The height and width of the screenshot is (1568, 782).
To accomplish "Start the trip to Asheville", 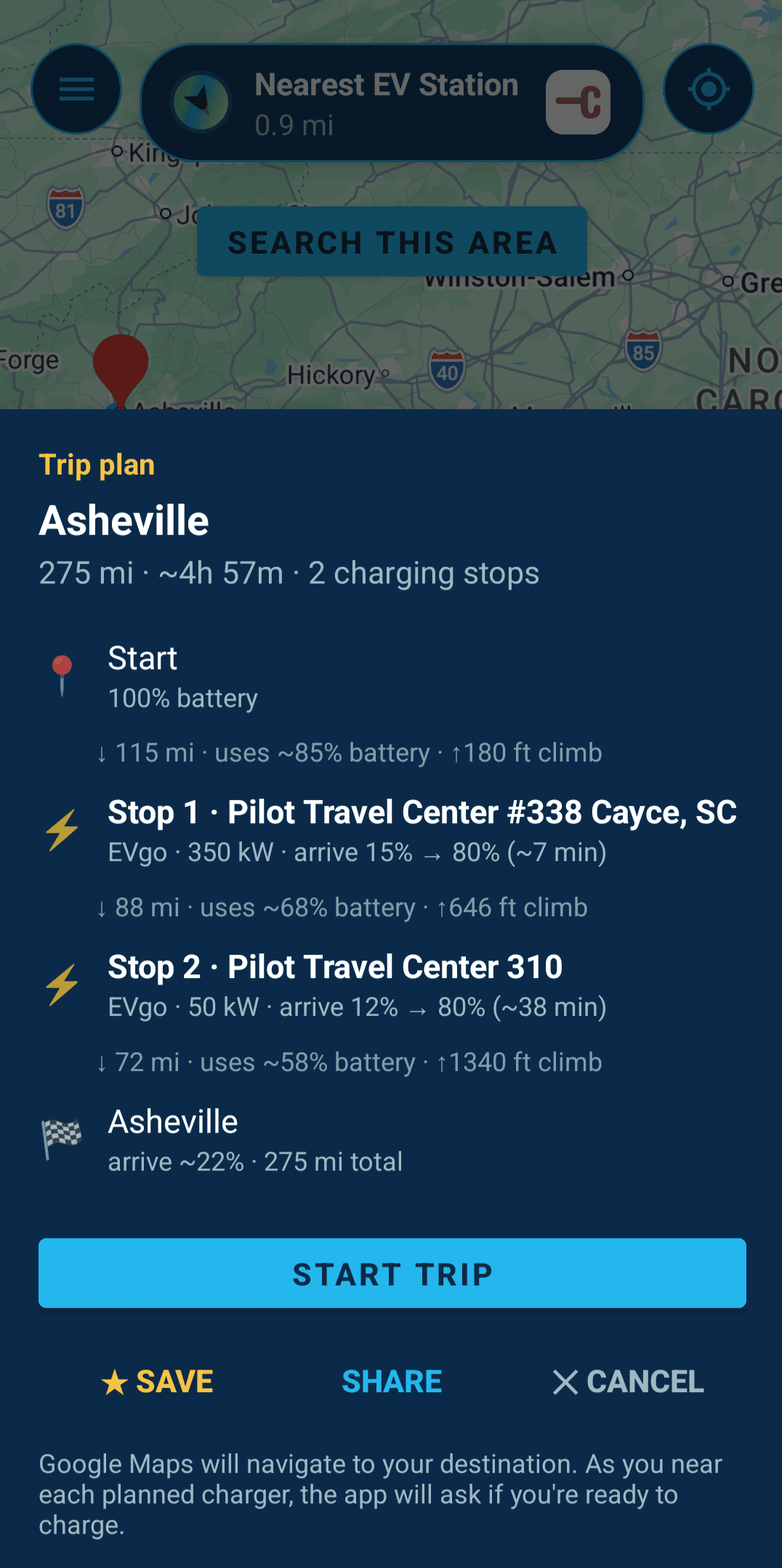I will tap(392, 1273).
